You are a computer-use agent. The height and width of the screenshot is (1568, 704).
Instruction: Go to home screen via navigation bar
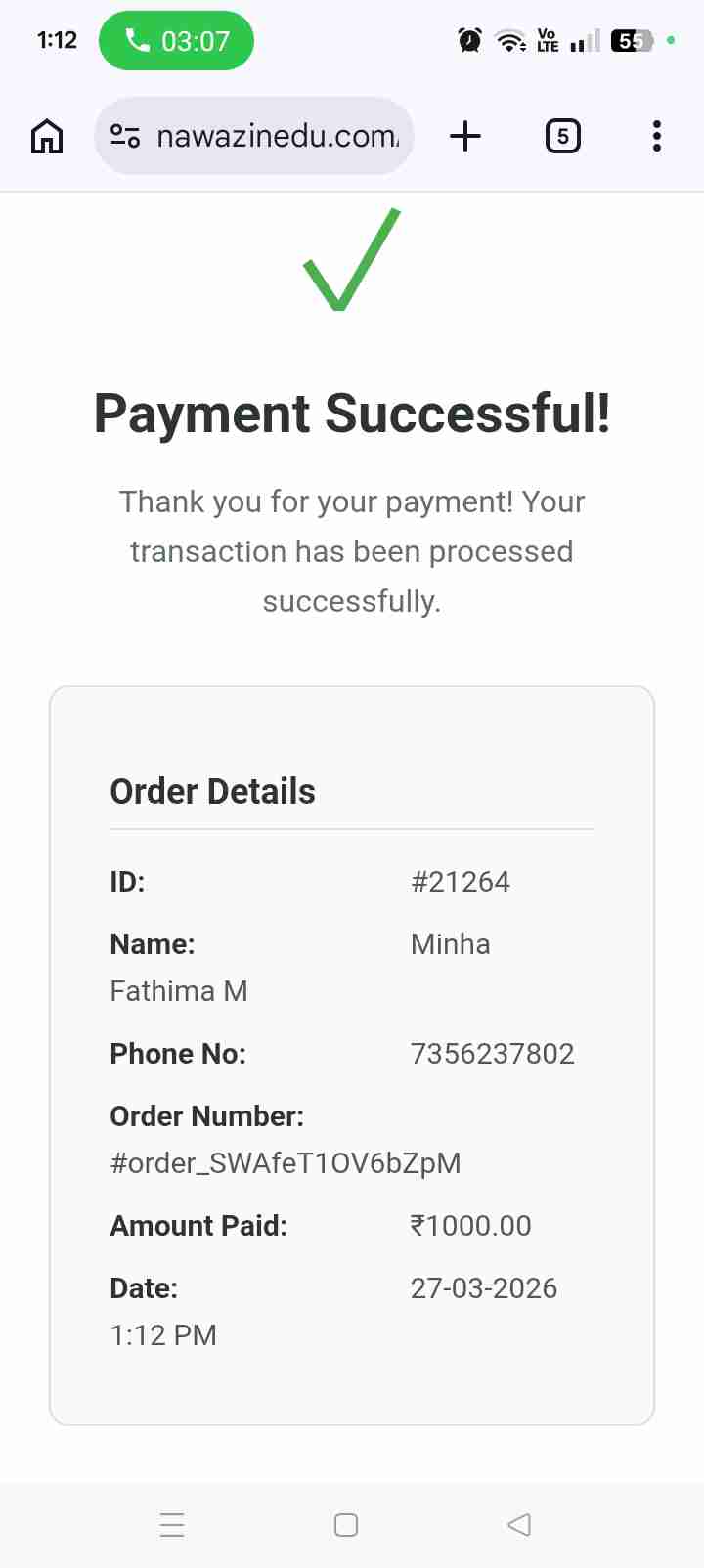coord(346,1524)
